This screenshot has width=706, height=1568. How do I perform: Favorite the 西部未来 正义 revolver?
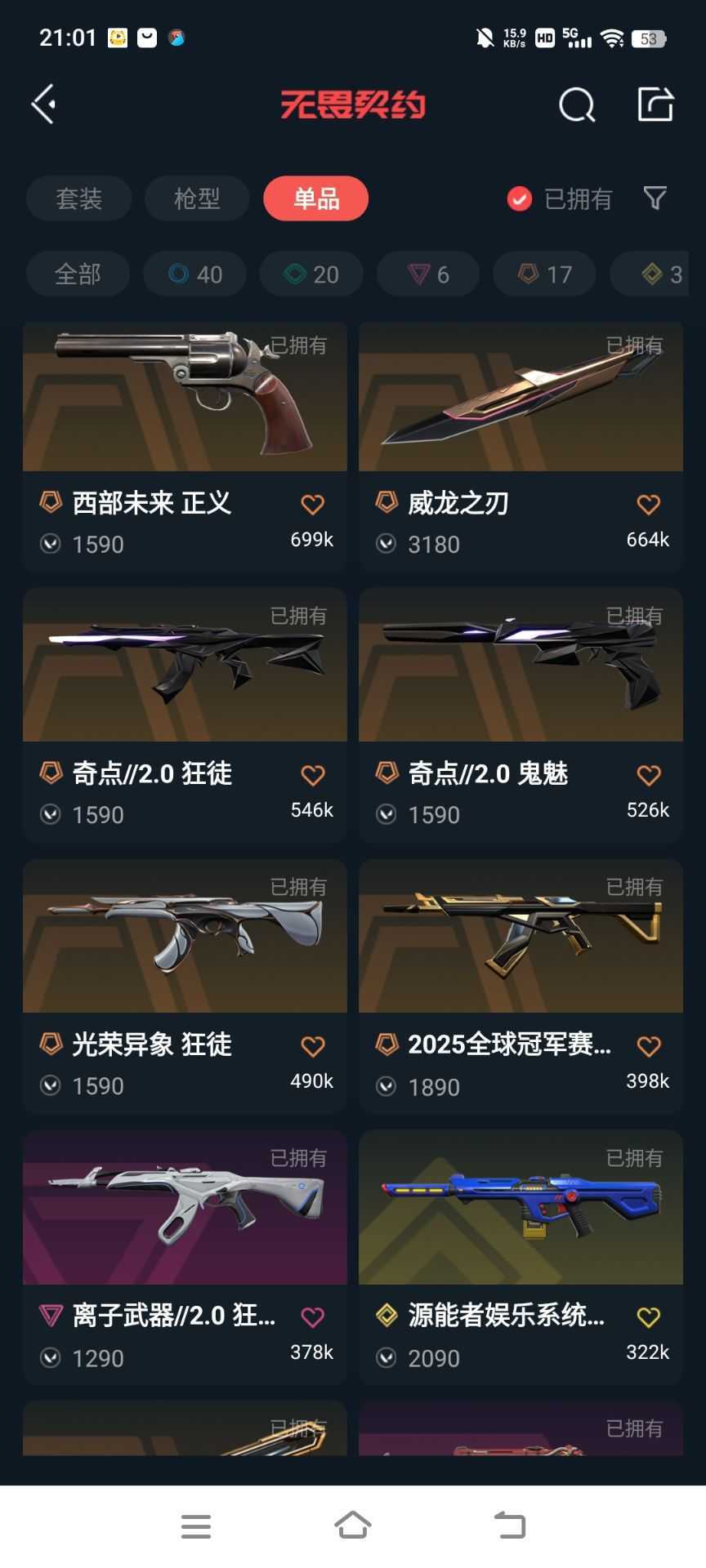coord(312,504)
